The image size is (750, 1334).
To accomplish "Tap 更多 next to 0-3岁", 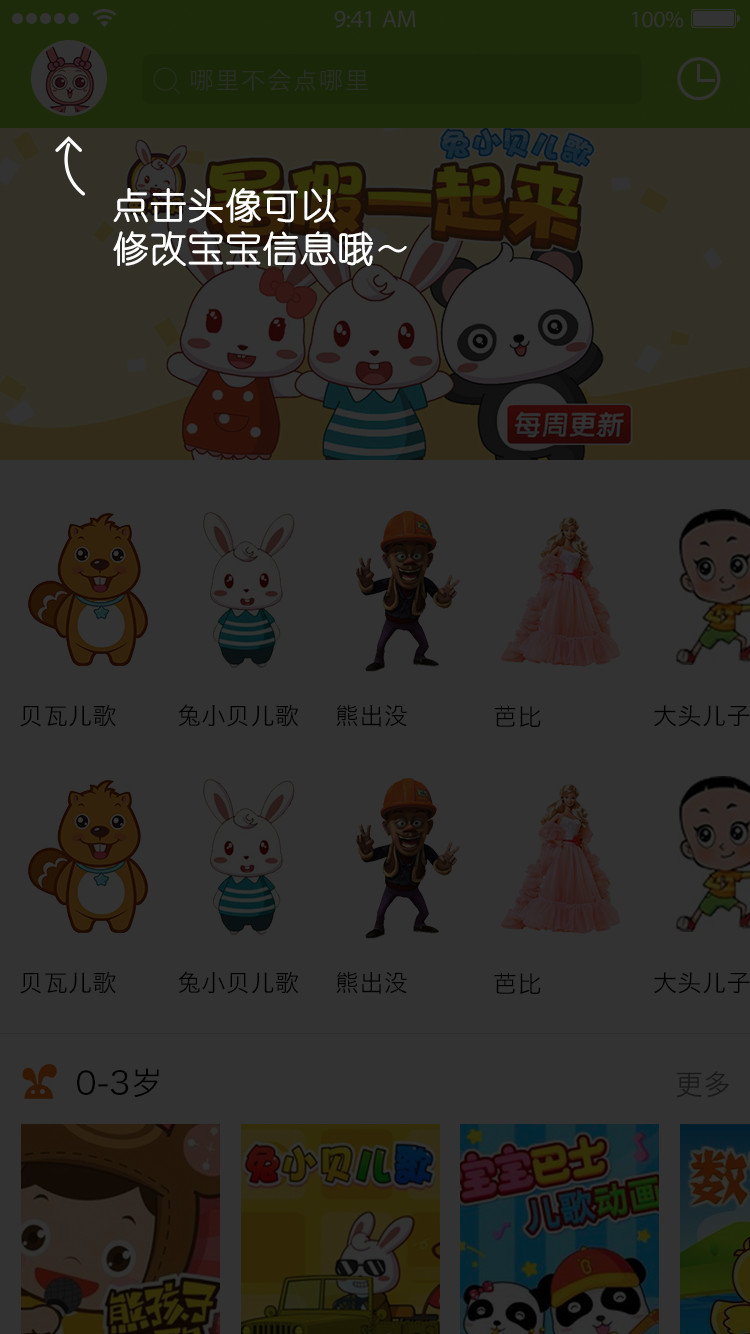I will click(702, 1084).
